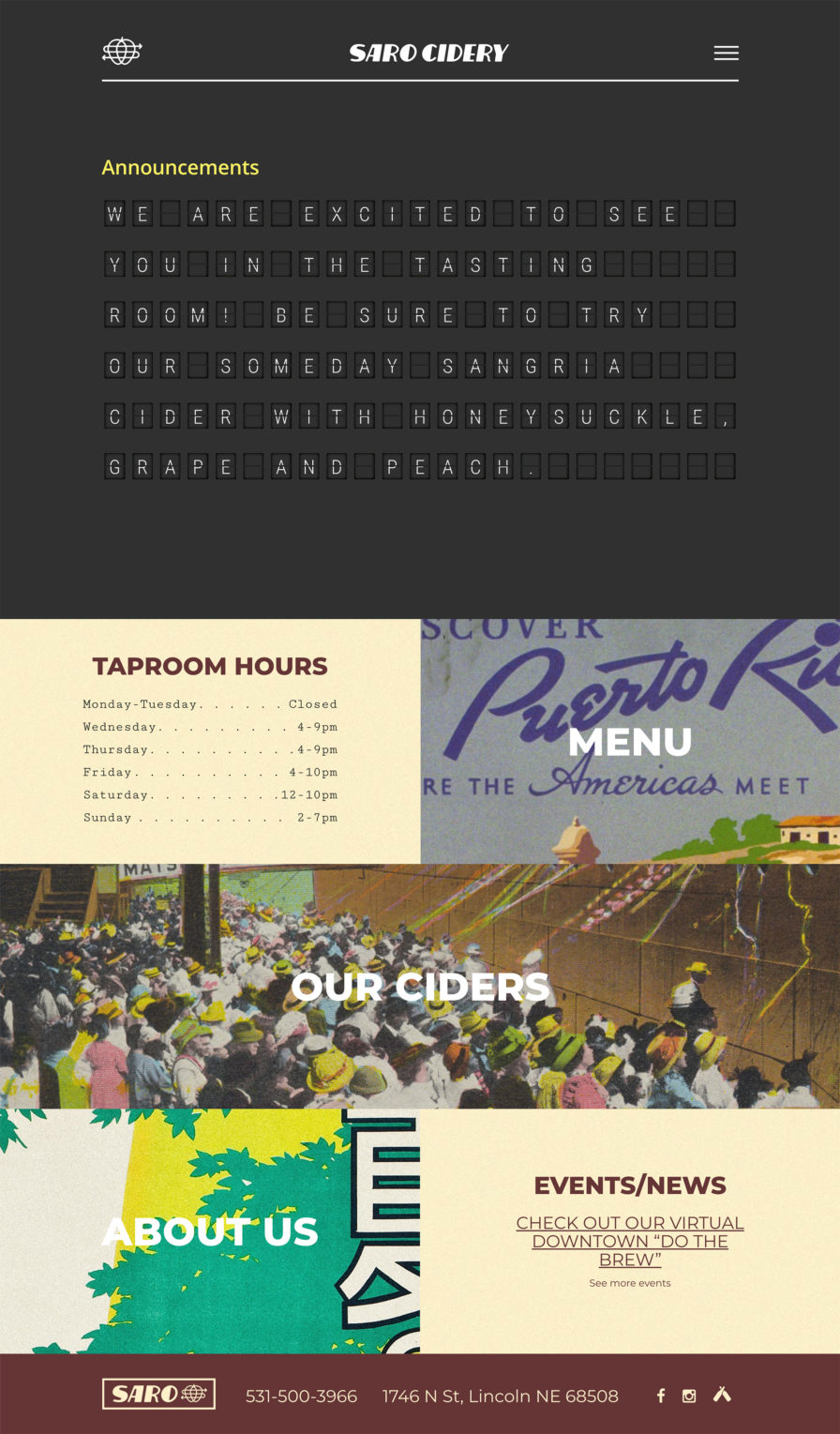840x1434 pixels.
Task: Tap See more events
Action: coord(630,1283)
